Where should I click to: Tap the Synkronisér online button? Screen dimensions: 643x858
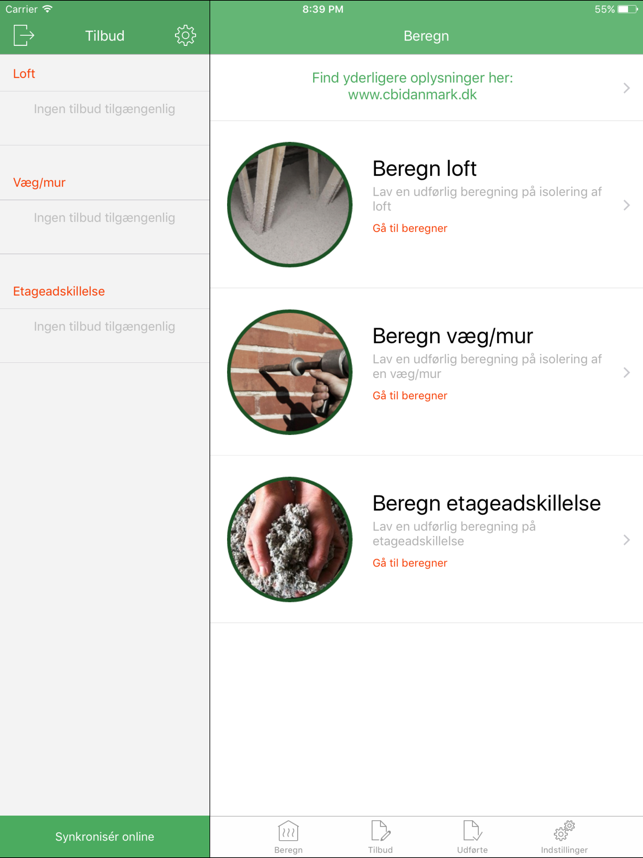pos(105,836)
